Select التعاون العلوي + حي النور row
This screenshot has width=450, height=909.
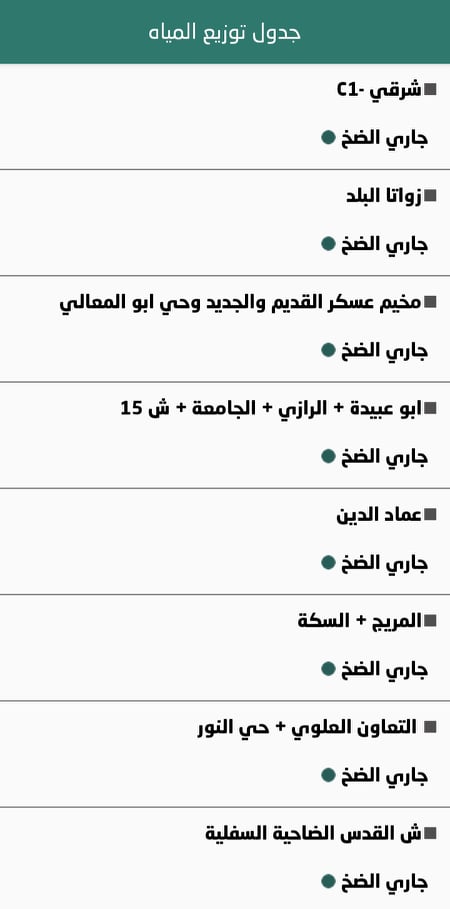(x=225, y=754)
